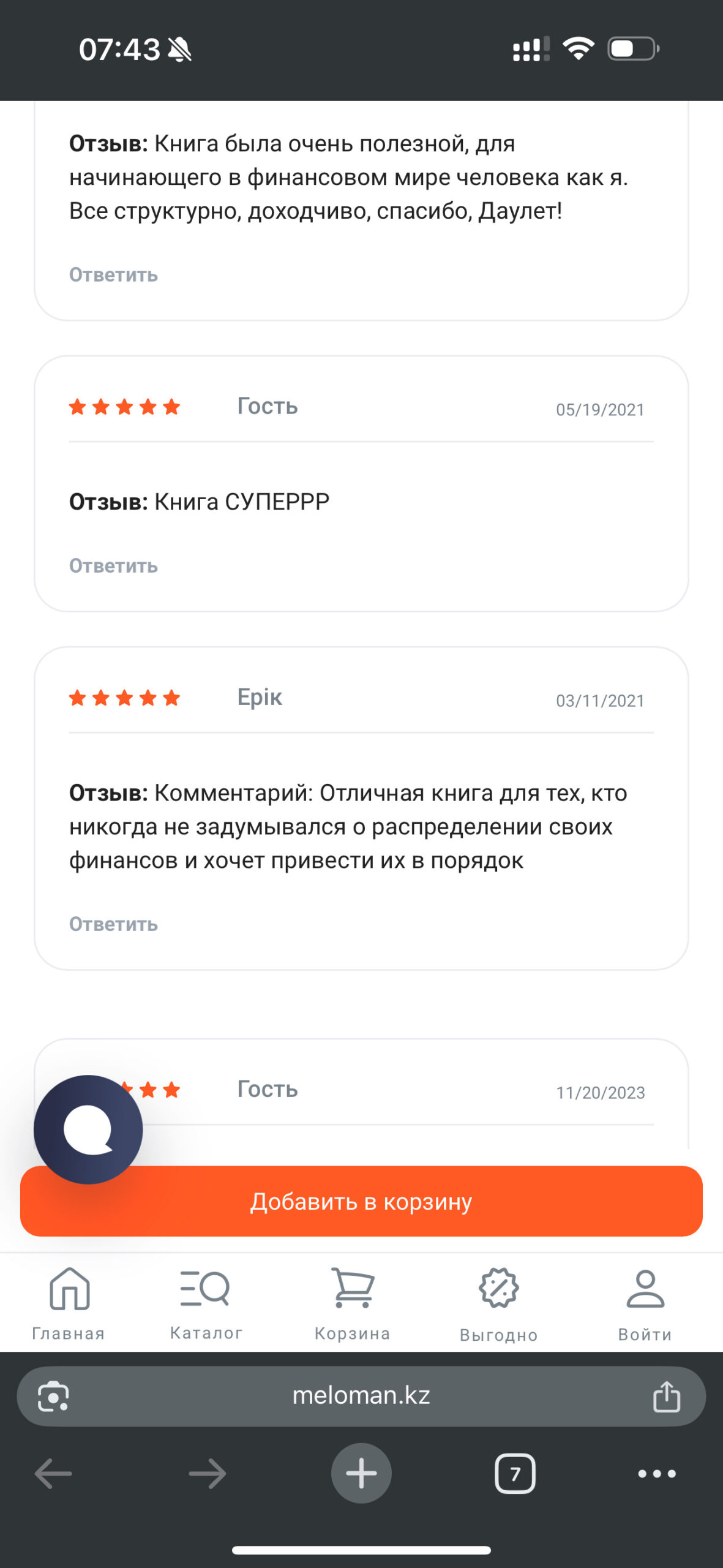723x1568 pixels.
Task: View the seven open tabs
Action: tap(515, 1473)
